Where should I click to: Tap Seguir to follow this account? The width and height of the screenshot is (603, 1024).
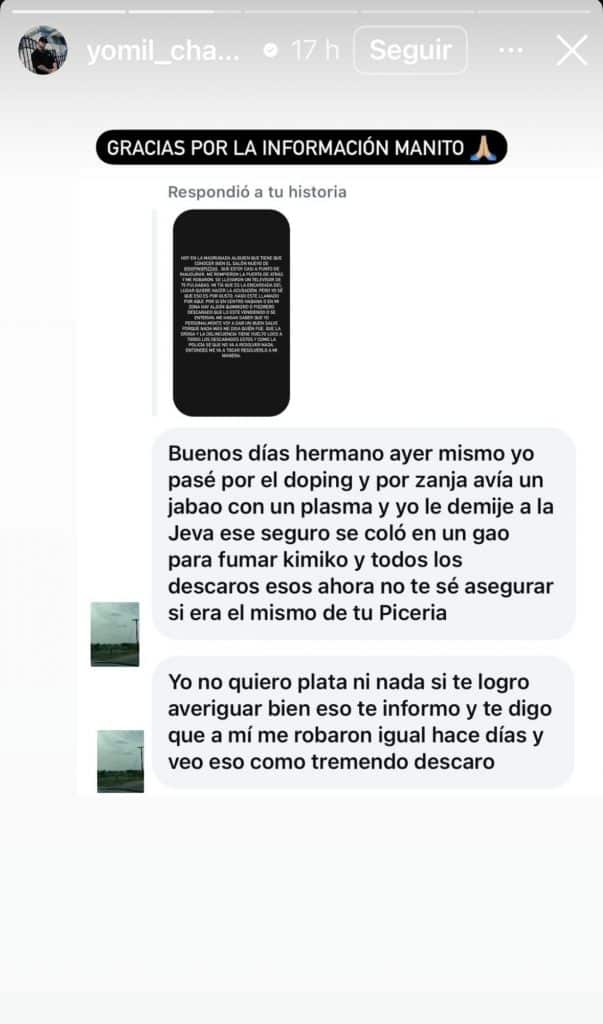click(x=410, y=50)
